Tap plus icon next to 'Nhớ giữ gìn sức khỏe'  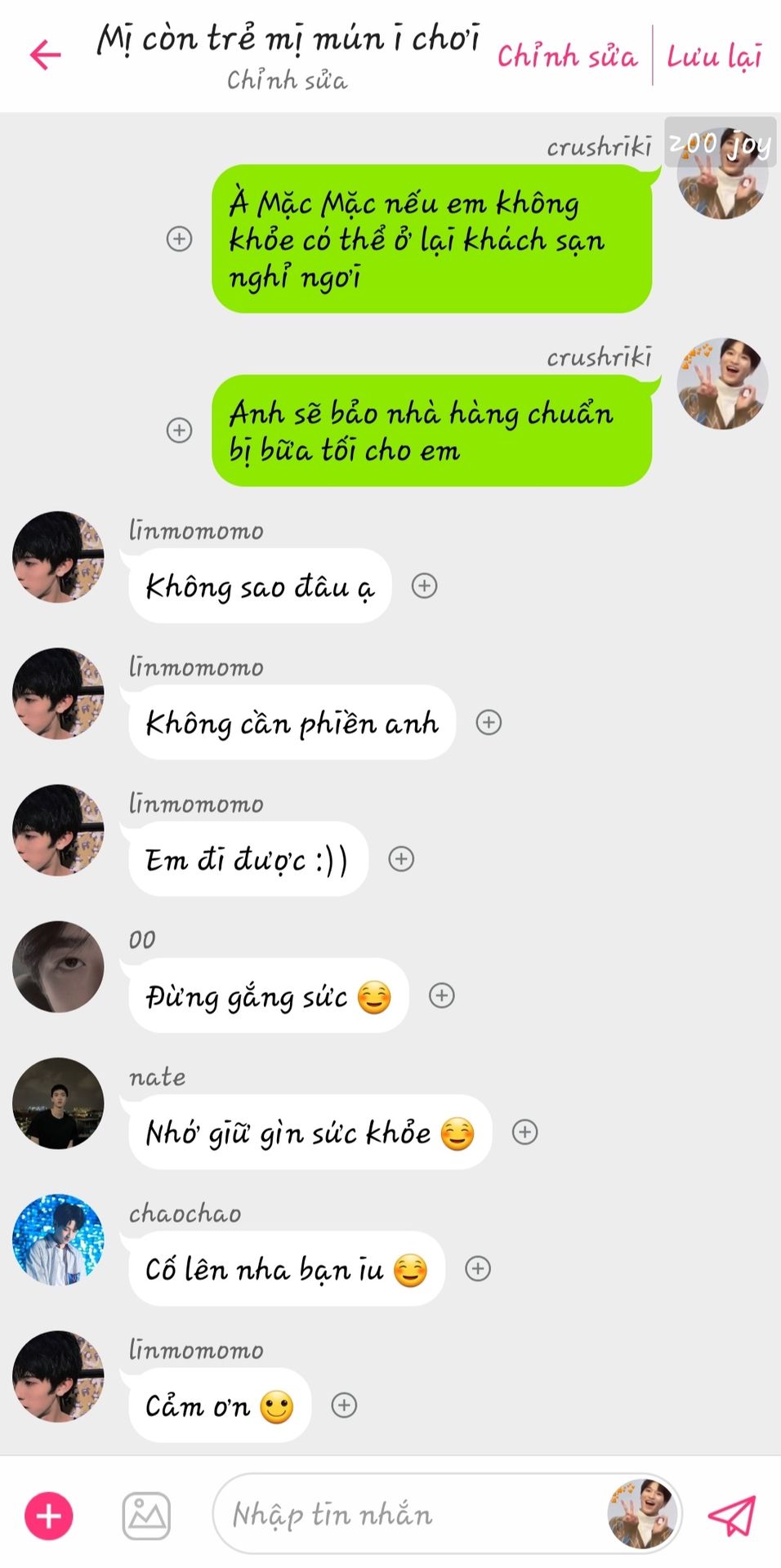524,1131
